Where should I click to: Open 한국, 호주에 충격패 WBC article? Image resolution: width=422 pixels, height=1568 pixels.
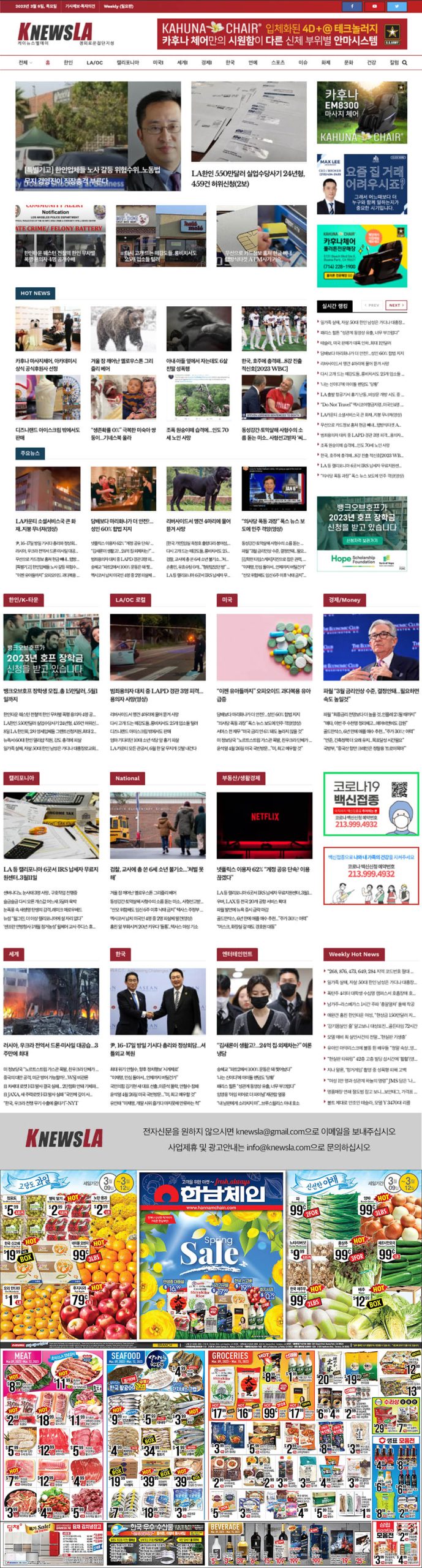(x=273, y=364)
